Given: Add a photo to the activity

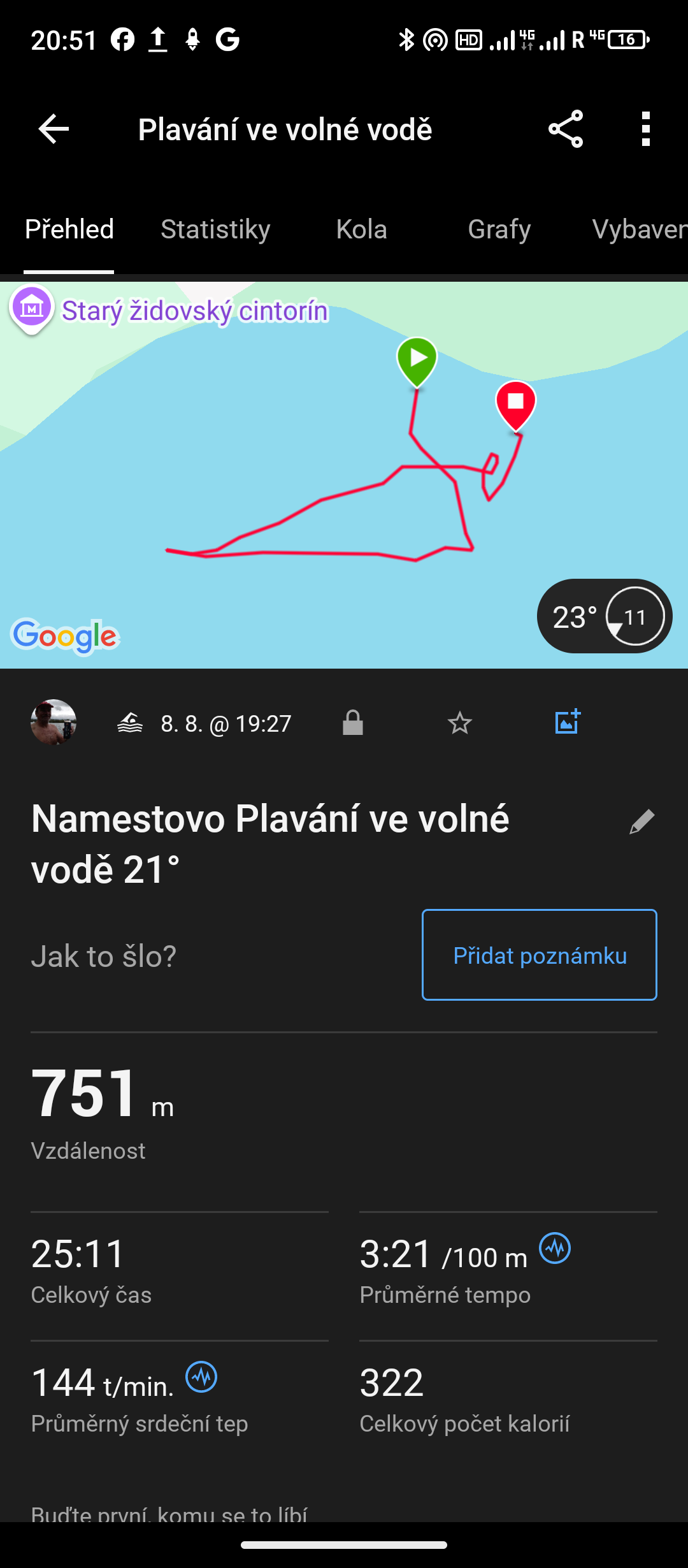Looking at the screenshot, I should tap(567, 722).
